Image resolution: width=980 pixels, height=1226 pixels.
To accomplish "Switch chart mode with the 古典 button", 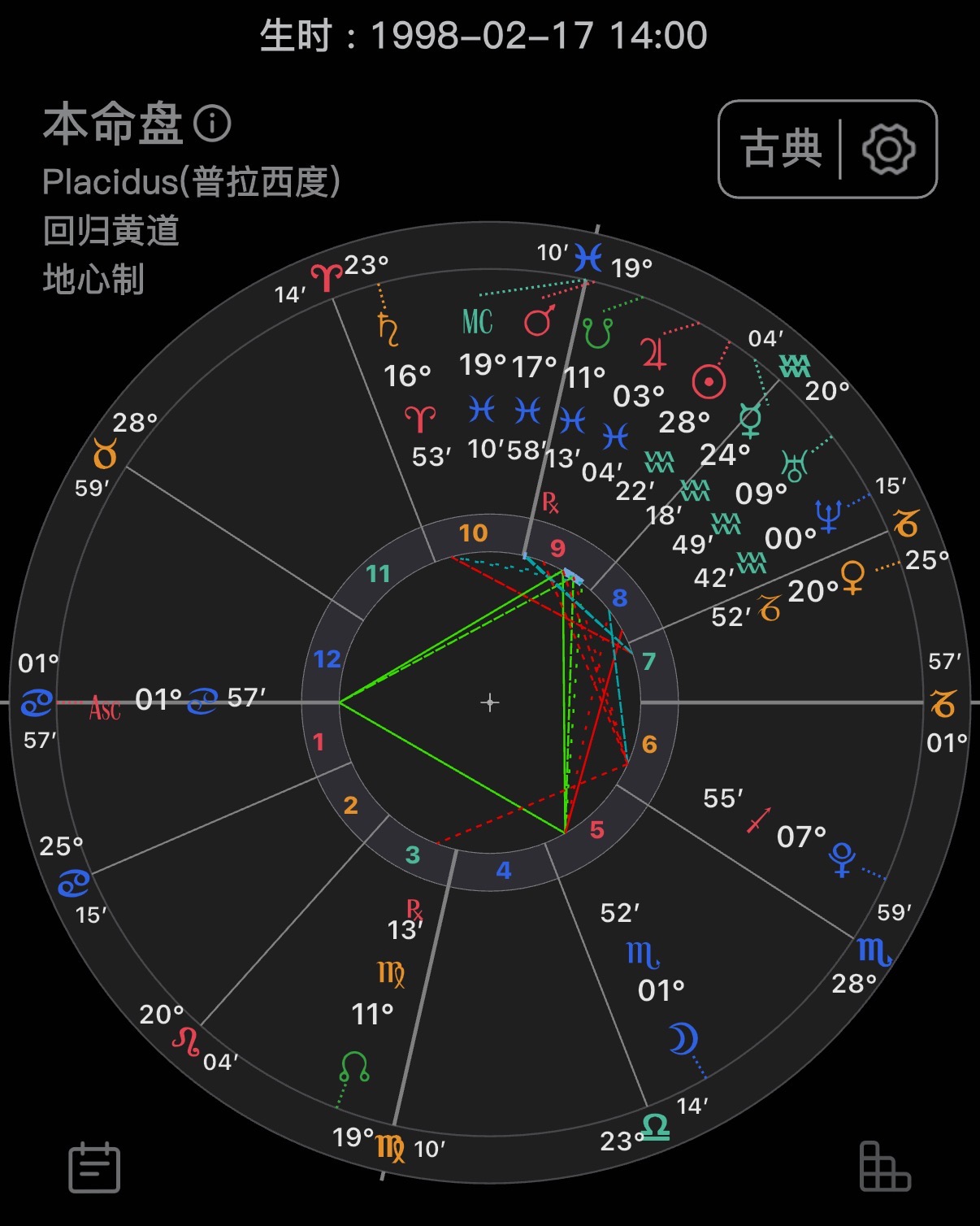I will coord(780,150).
